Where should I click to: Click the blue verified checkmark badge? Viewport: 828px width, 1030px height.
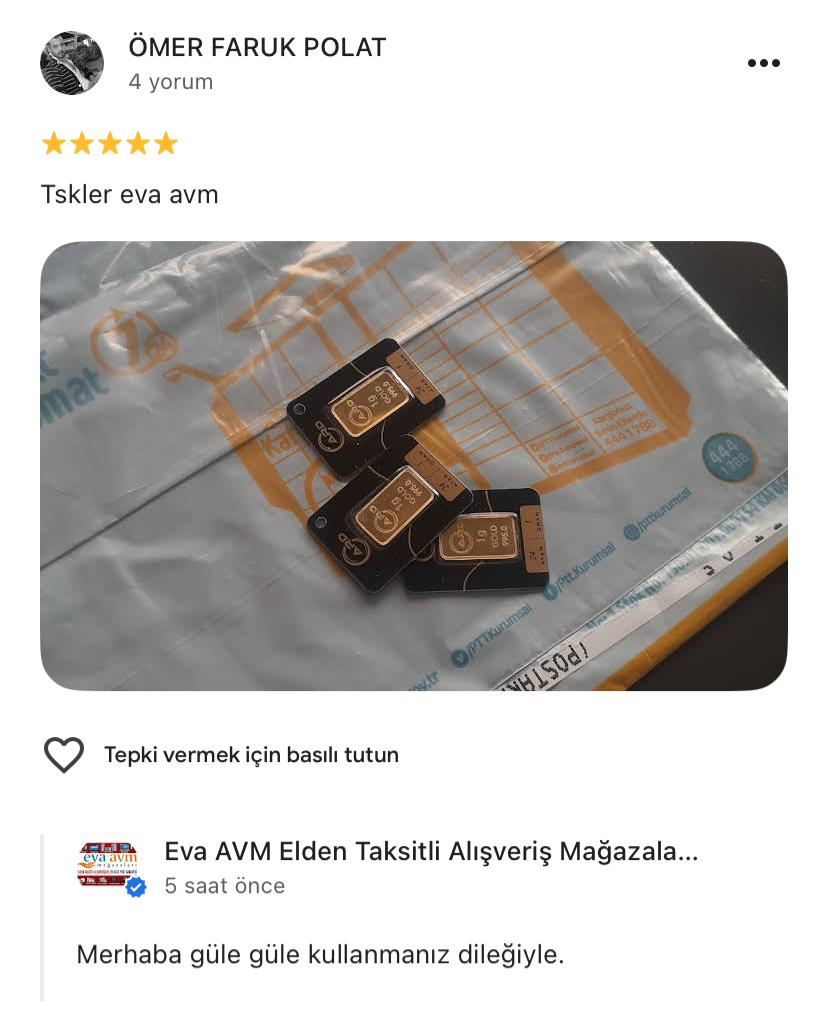[x=135, y=885]
